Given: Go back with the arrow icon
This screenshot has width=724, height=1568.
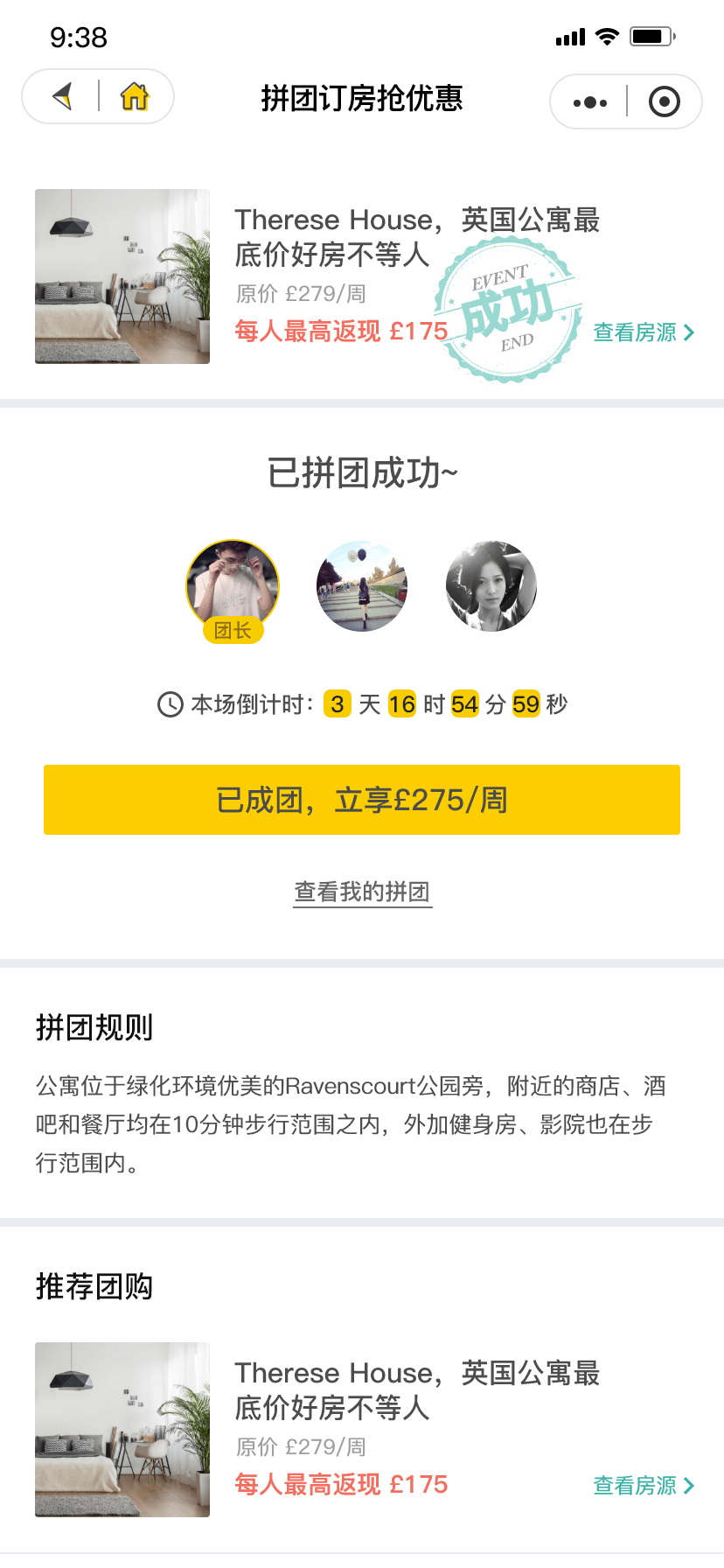Looking at the screenshot, I should click(x=63, y=96).
